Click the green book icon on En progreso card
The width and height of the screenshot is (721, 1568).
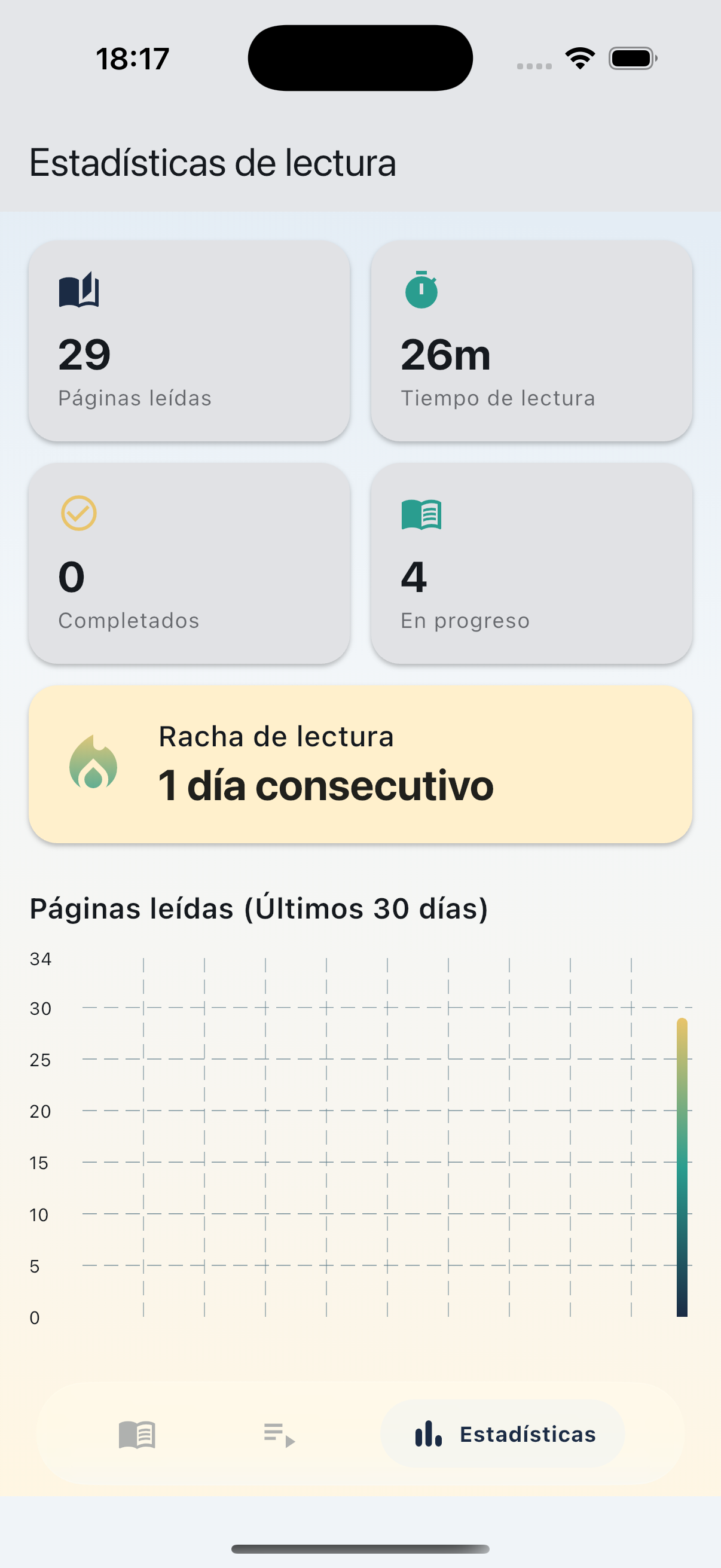coord(421,514)
